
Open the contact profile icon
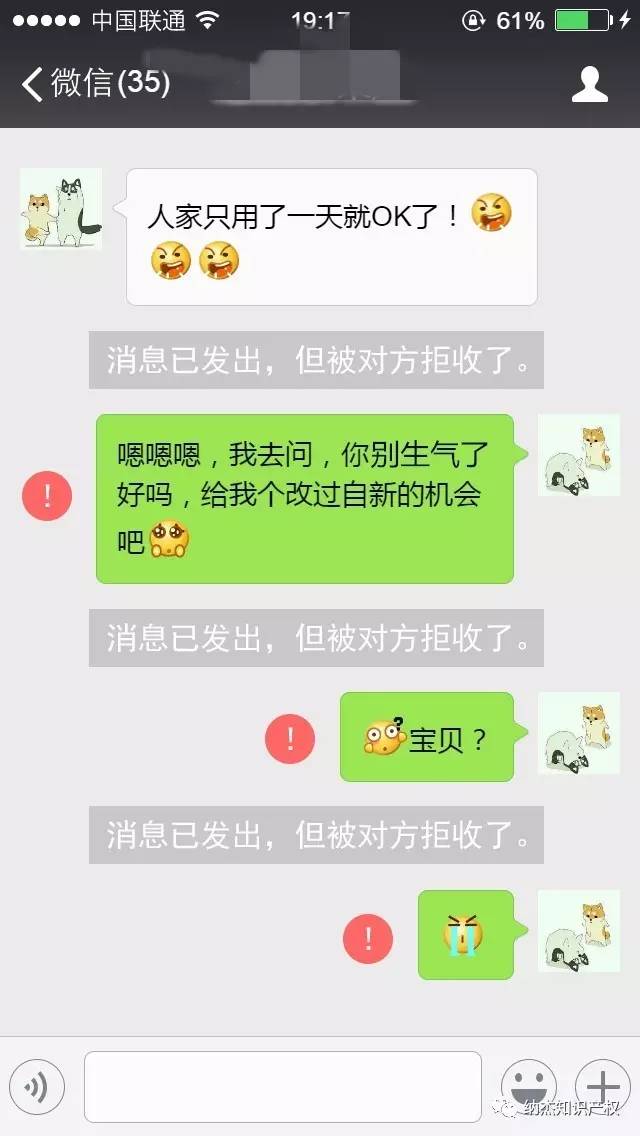[x=589, y=84]
